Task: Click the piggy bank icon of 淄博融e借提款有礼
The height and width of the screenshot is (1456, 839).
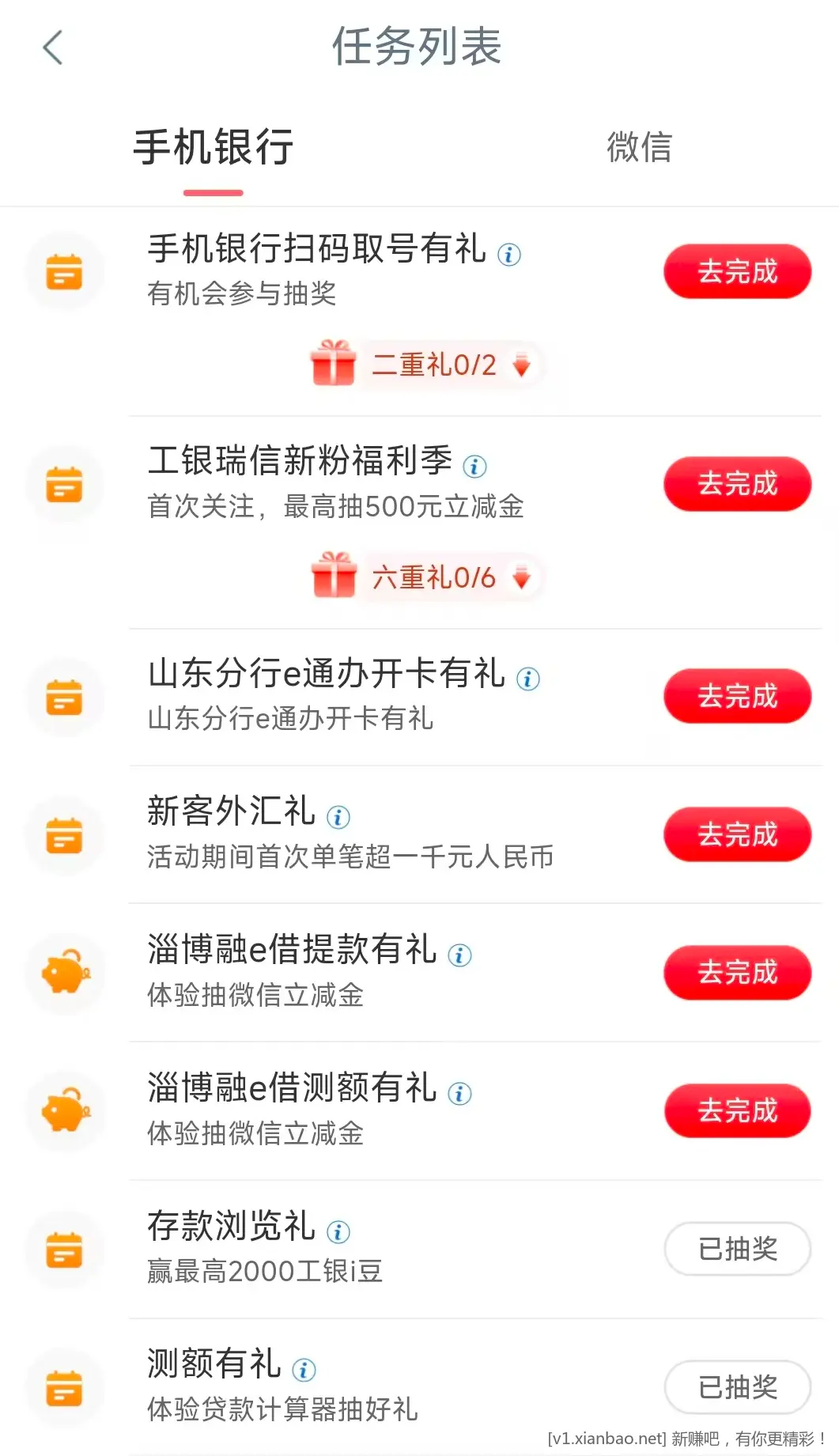Action: coord(65,974)
